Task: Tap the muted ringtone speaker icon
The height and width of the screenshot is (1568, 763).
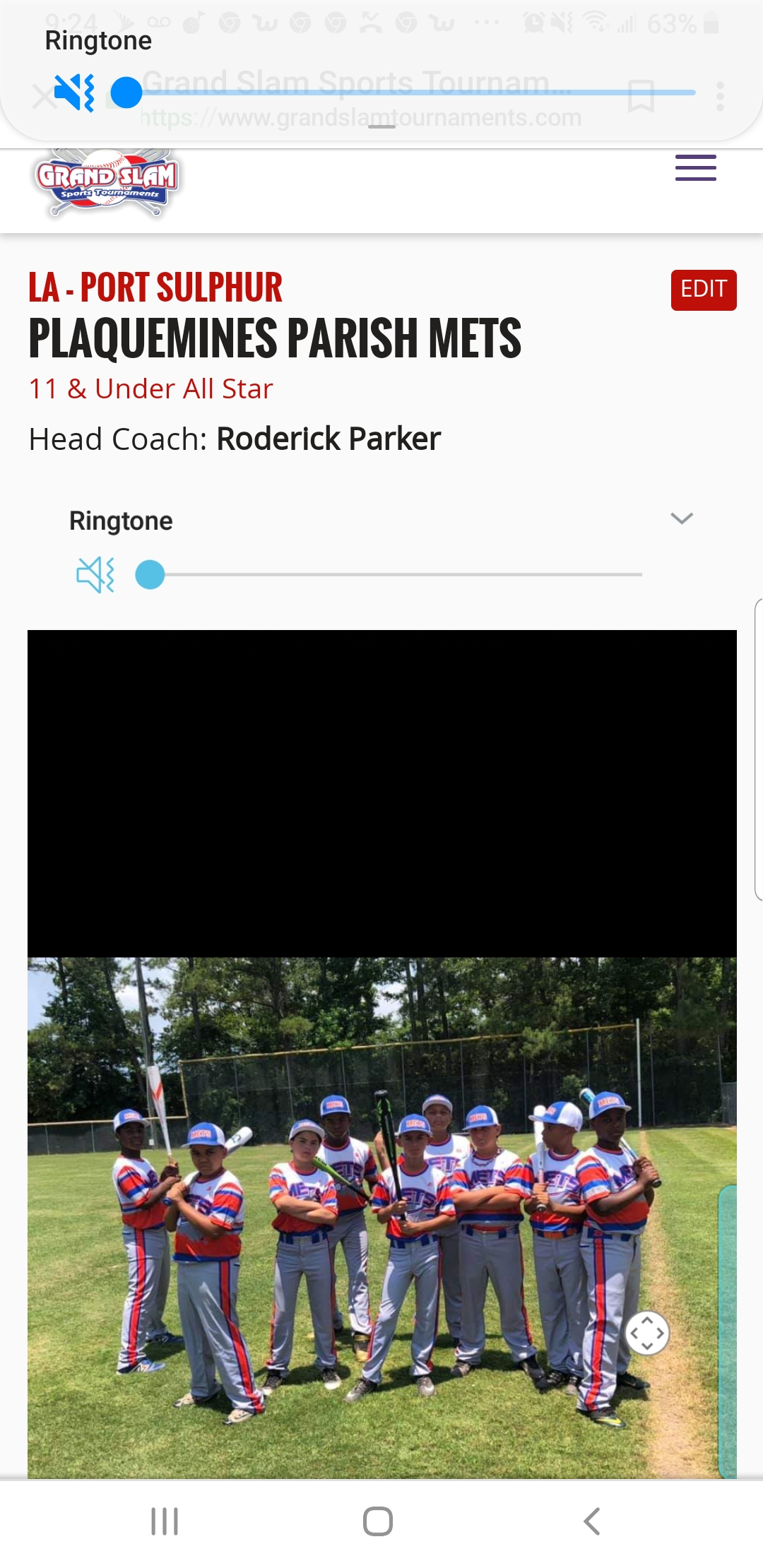Action: point(95,574)
